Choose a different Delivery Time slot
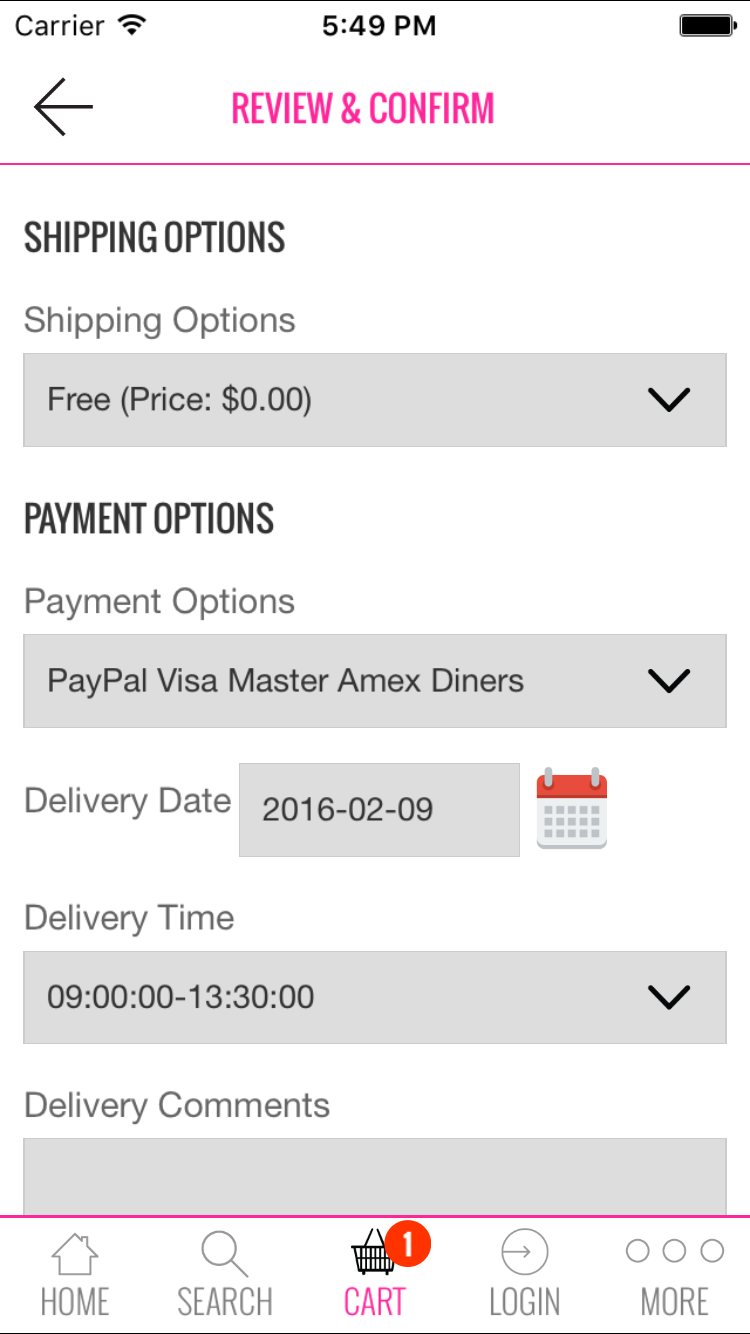 point(375,997)
